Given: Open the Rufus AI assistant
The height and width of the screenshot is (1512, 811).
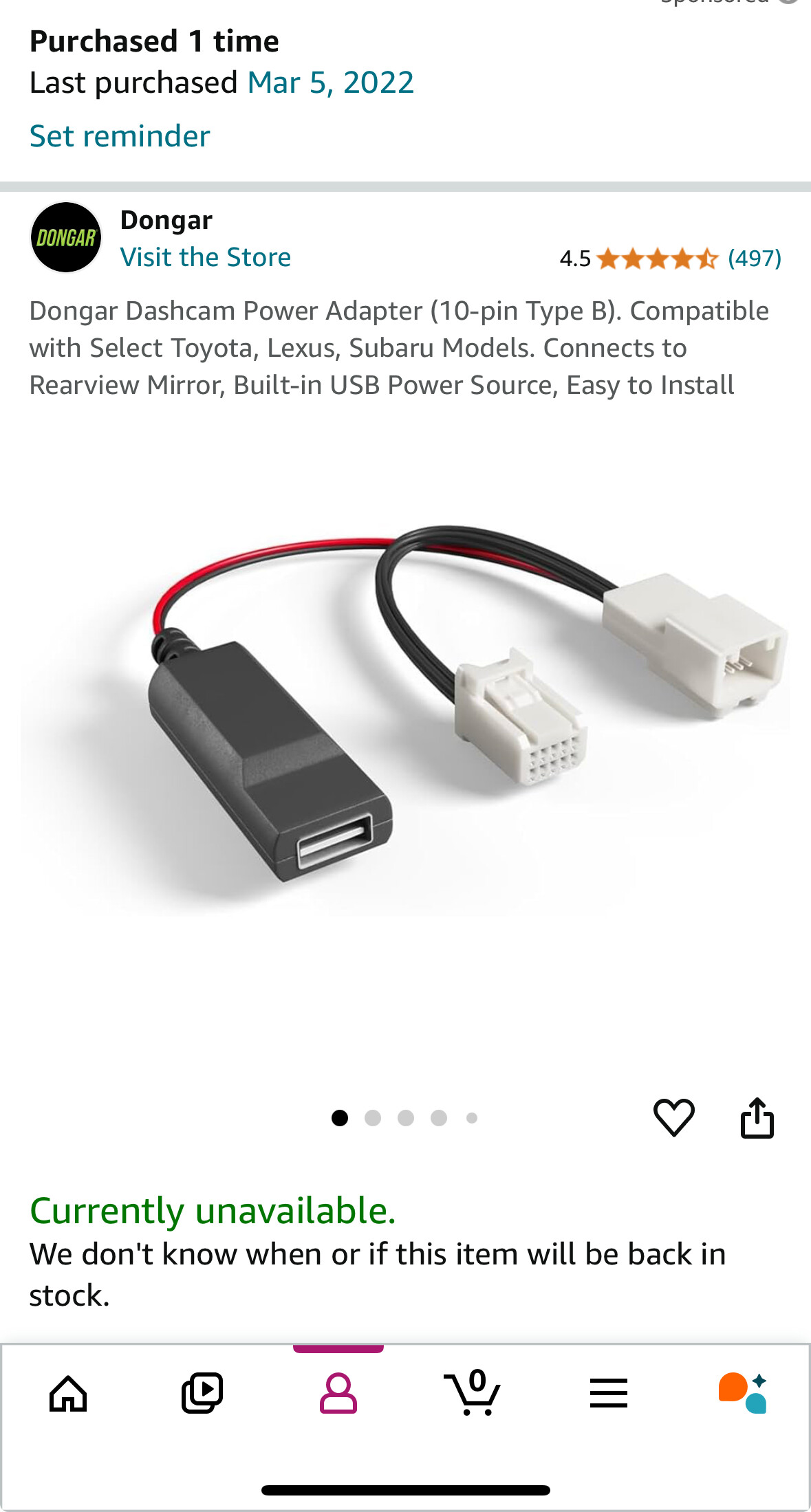Looking at the screenshot, I should click(x=743, y=1394).
